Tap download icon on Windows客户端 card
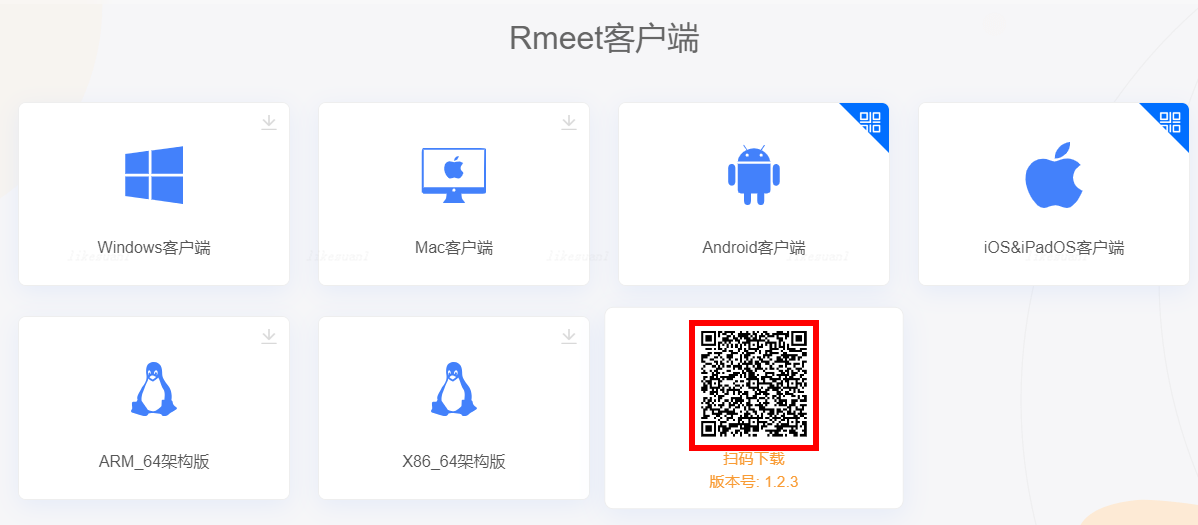 click(x=269, y=122)
